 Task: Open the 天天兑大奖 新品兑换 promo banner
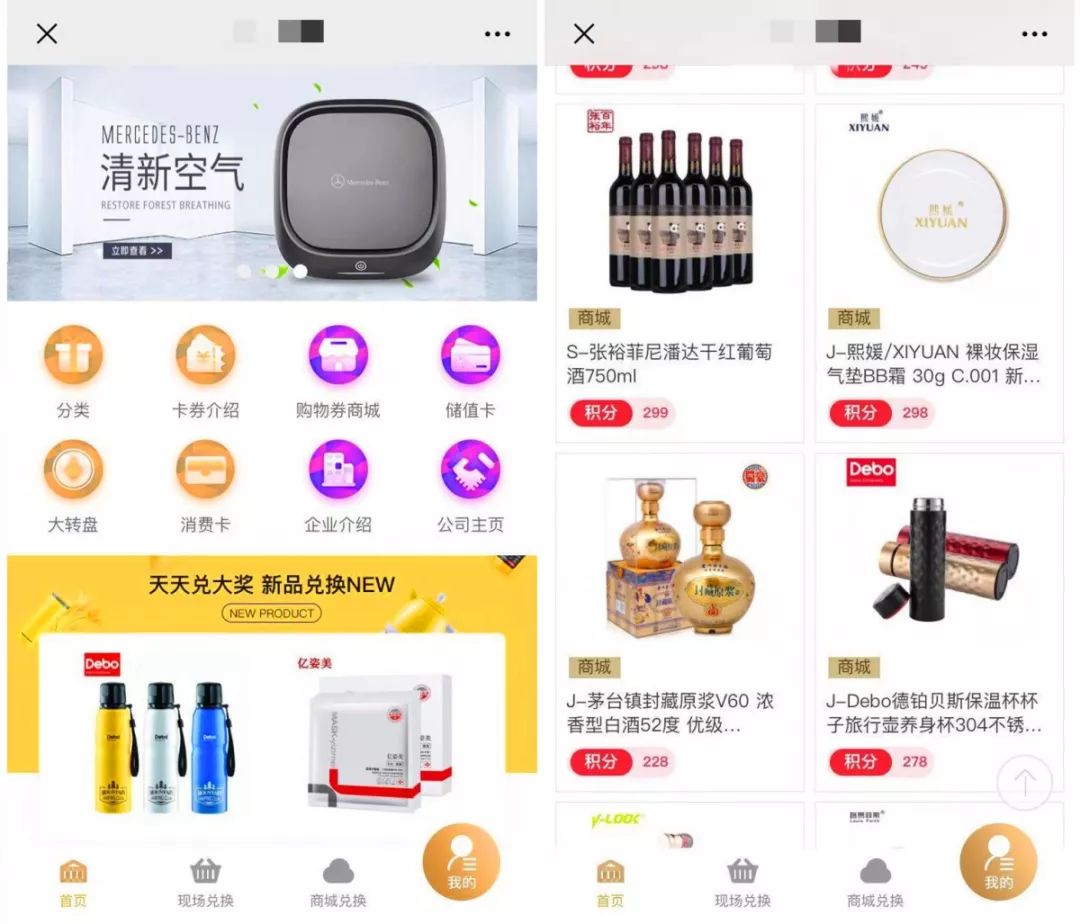click(x=272, y=590)
